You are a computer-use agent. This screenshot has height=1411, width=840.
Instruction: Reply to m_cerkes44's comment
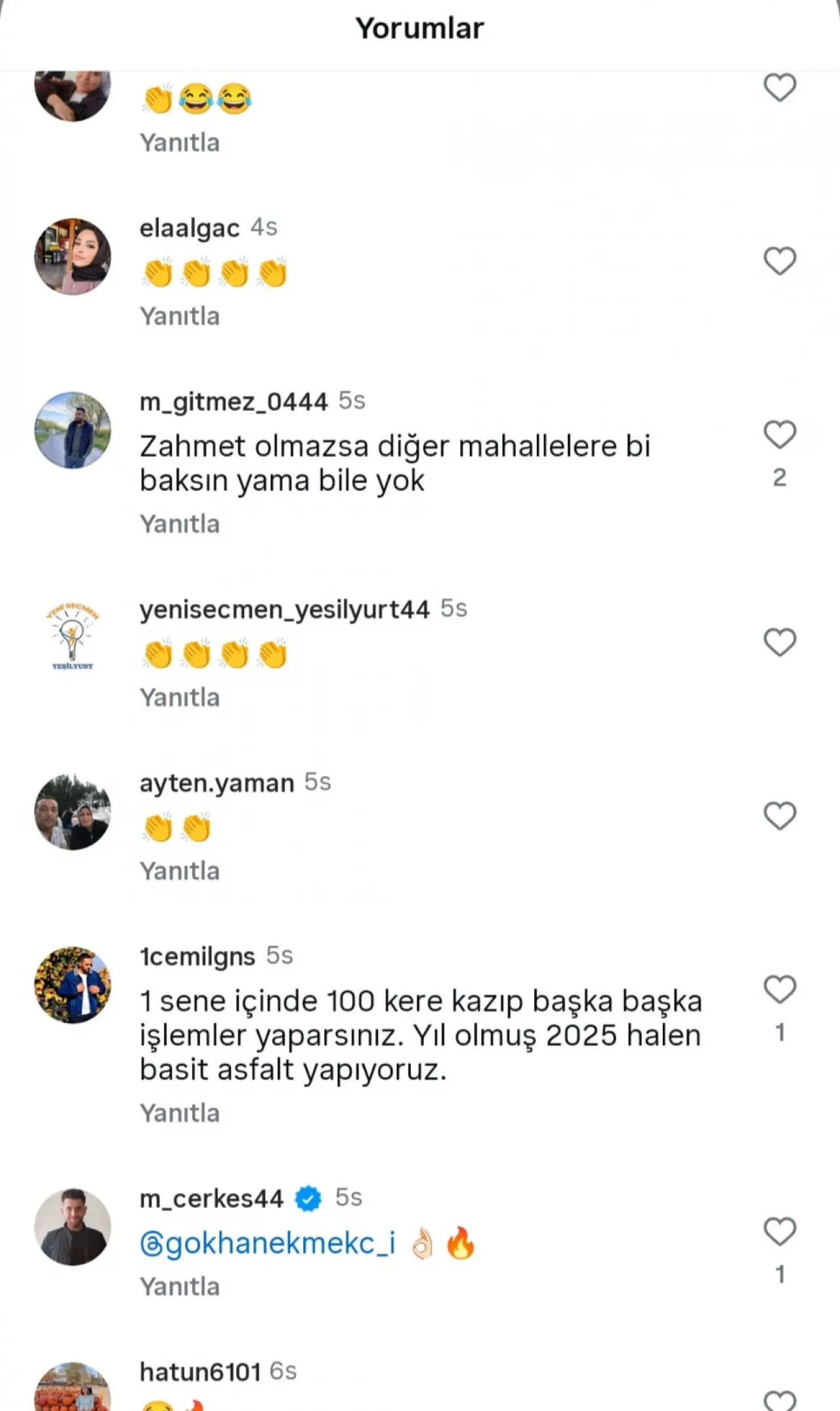[x=180, y=1287]
